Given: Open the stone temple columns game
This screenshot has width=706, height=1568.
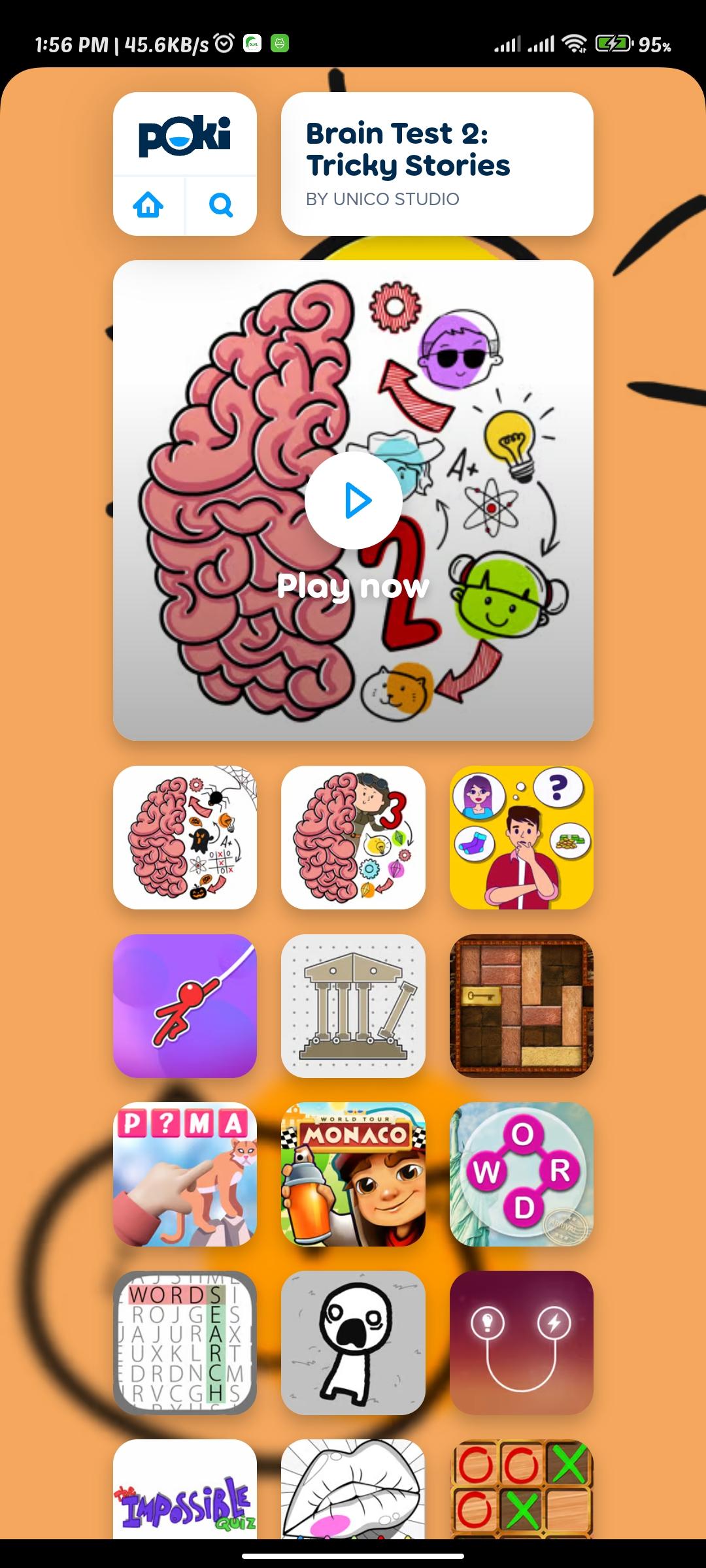Looking at the screenshot, I should [x=353, y=1005].
